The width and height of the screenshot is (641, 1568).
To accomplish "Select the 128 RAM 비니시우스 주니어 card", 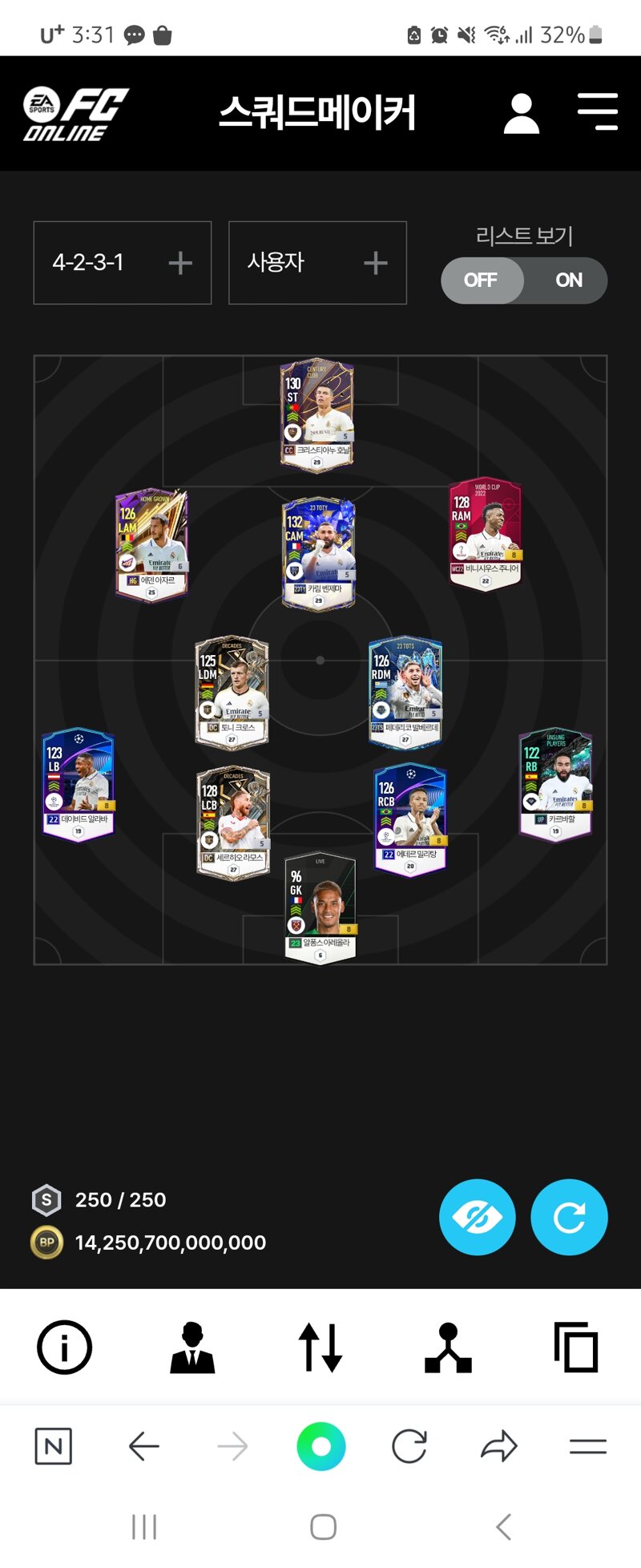I will click(x=485, y=534).
